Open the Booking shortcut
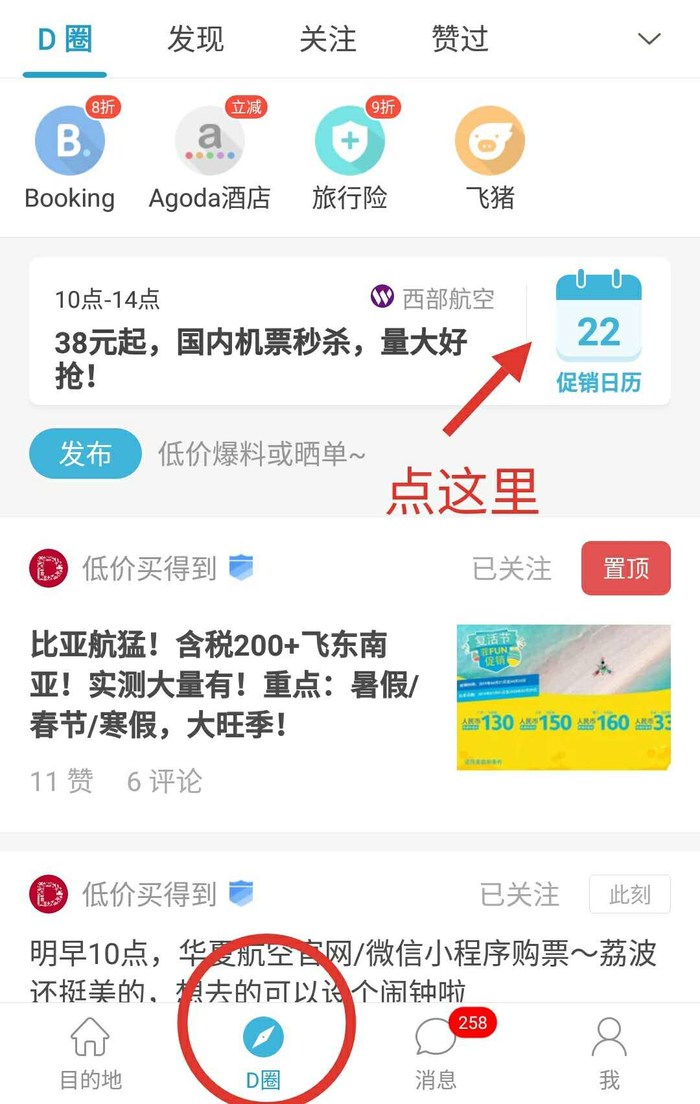The height and width of the screenshot is (1104, 700). point(69,160)
